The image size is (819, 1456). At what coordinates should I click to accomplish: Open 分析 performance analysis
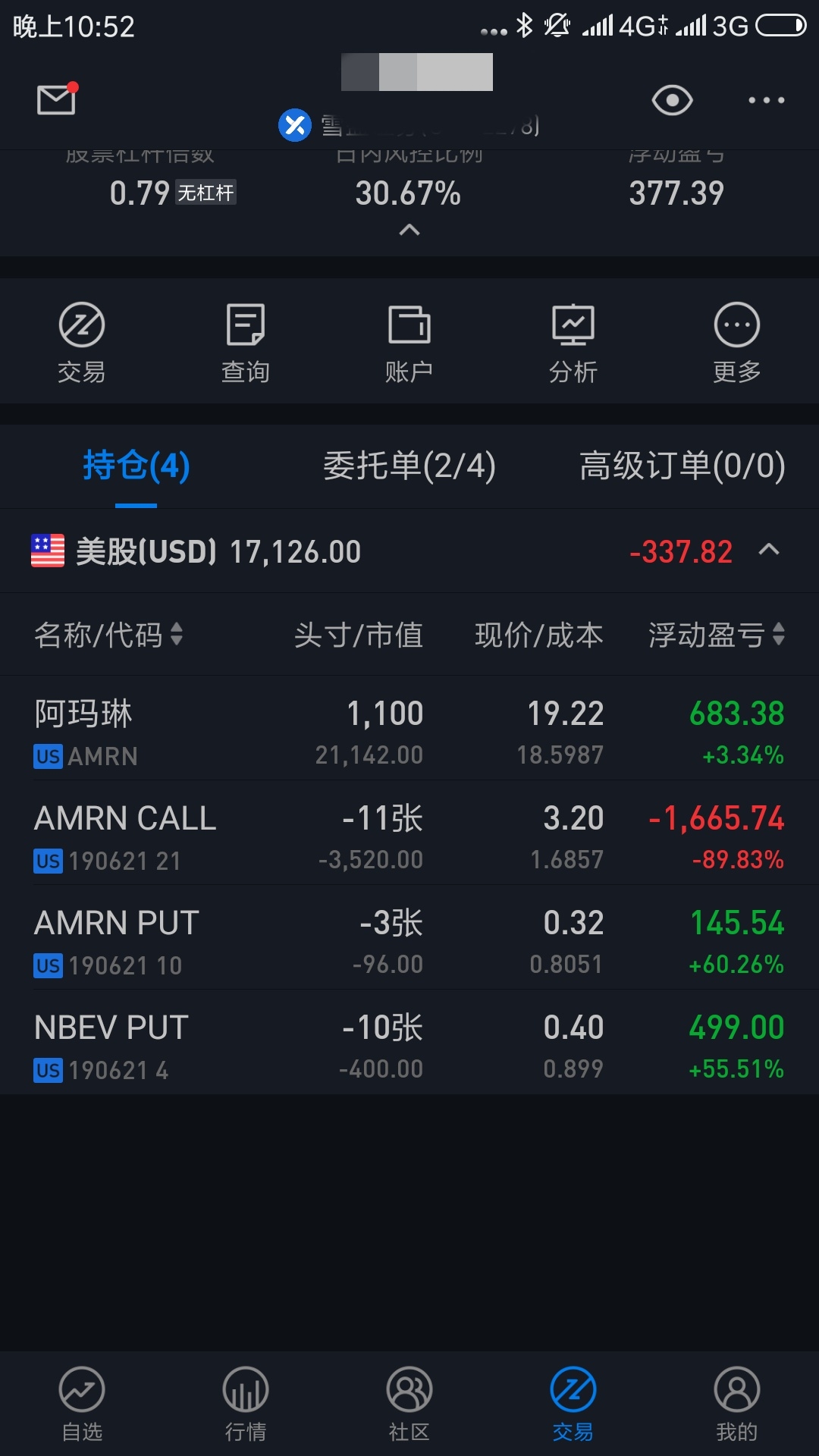click(x=573, y=343)
